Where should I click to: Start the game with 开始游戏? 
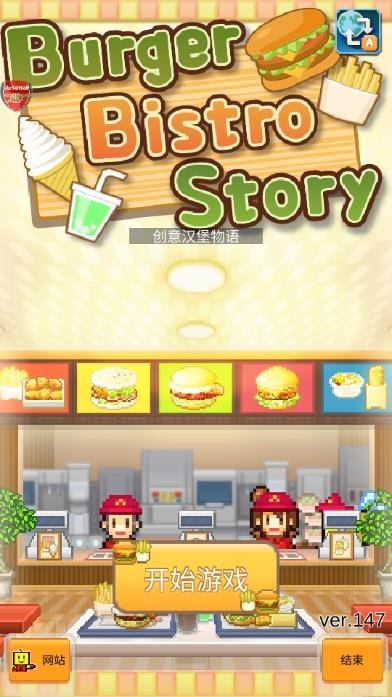click(196, 577)
